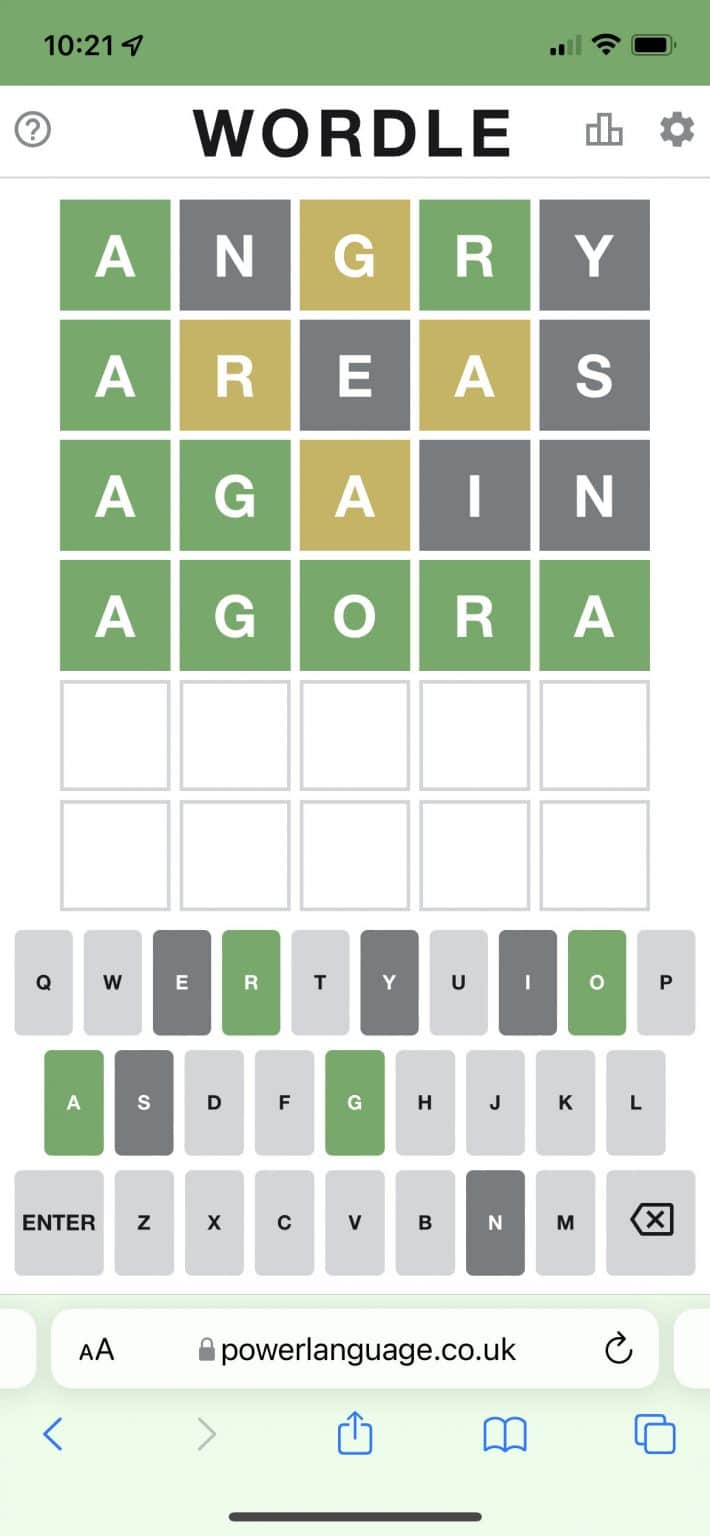Reload the page with the refresh icon

coord(620,1348)
